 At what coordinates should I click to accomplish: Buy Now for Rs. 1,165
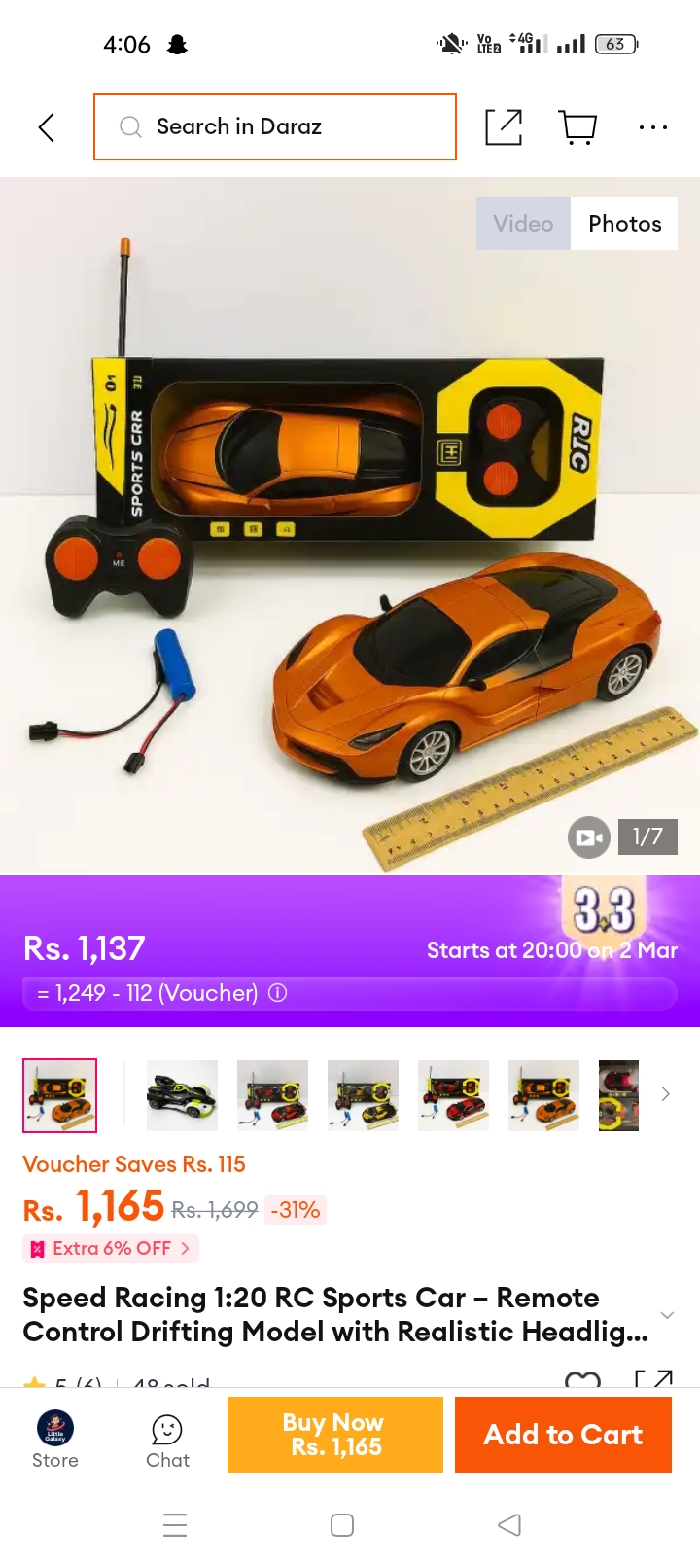coord(335,1435)
